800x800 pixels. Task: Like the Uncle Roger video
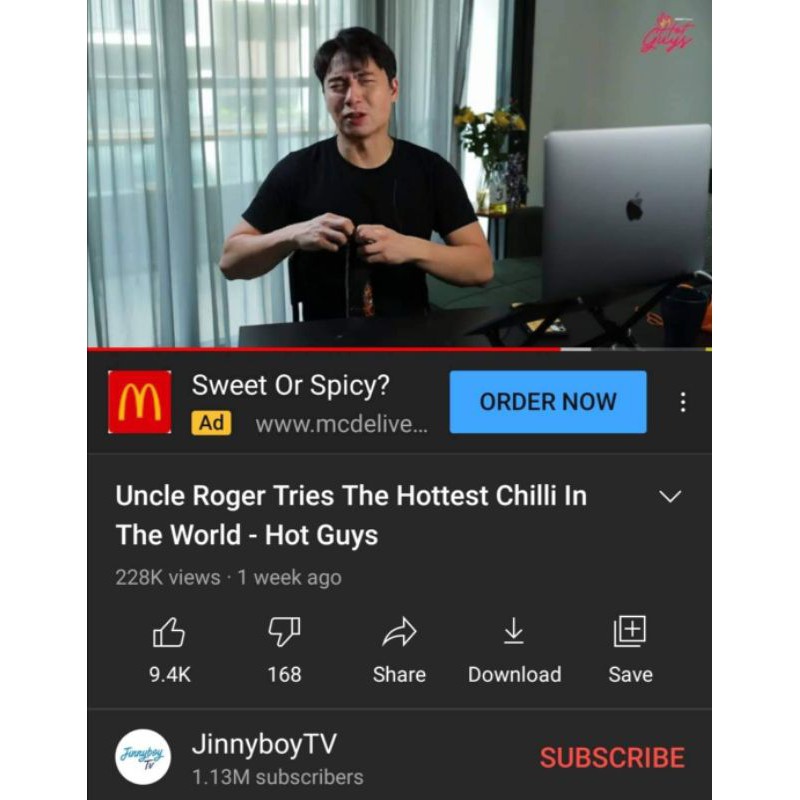tap(169, 650)
